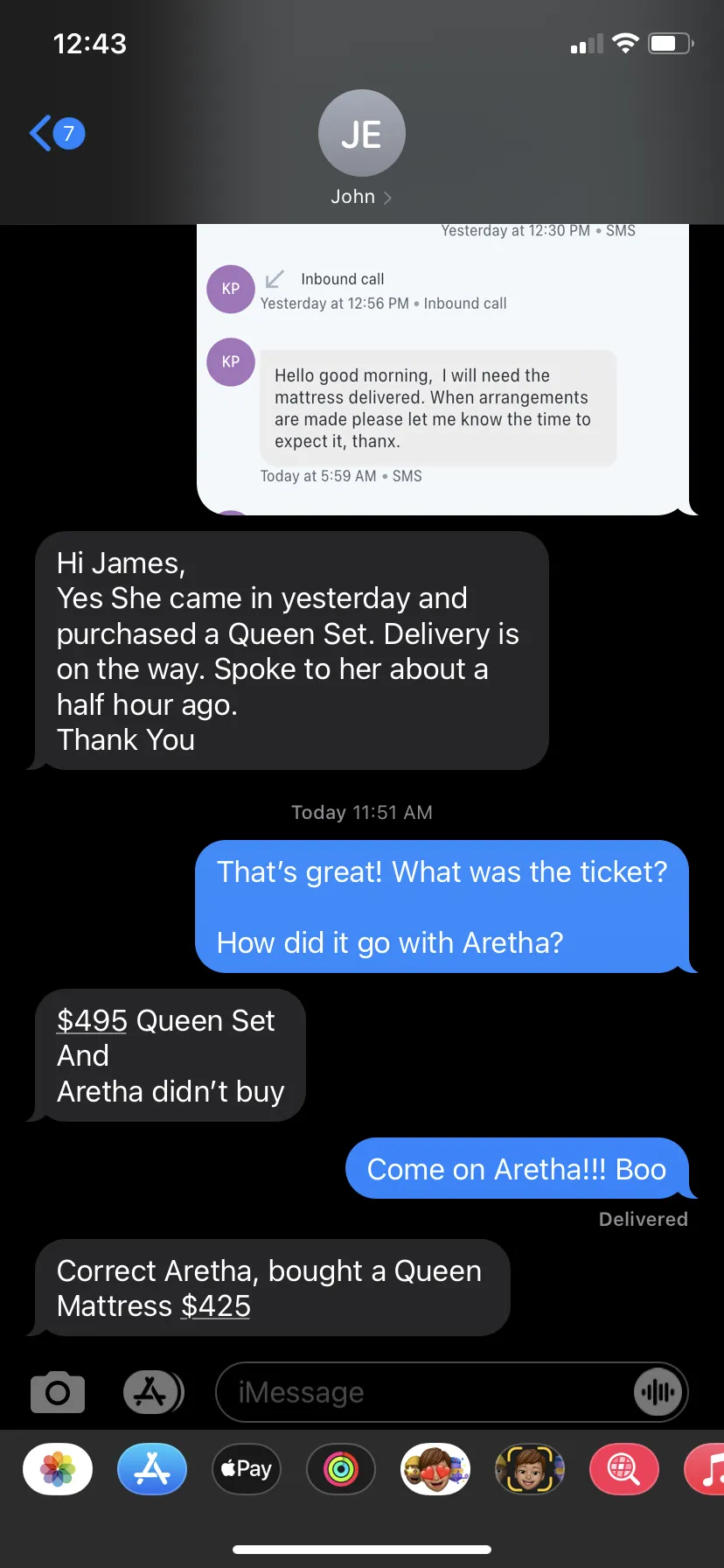Open the Photos app in the drawer
Viewport: 724px width, 1568px height.
pos(58,1469)
